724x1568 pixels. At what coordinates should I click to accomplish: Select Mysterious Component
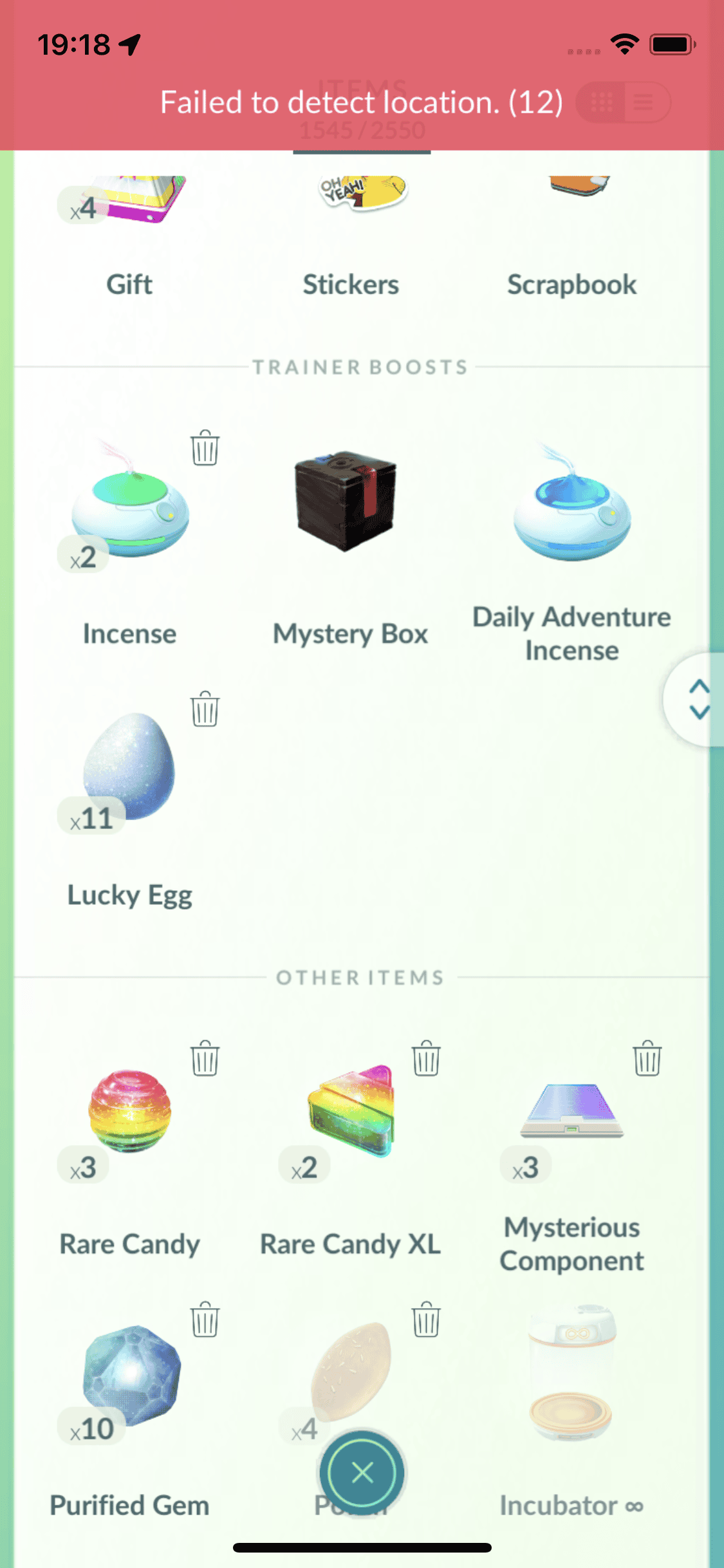tap(571, 1114)
